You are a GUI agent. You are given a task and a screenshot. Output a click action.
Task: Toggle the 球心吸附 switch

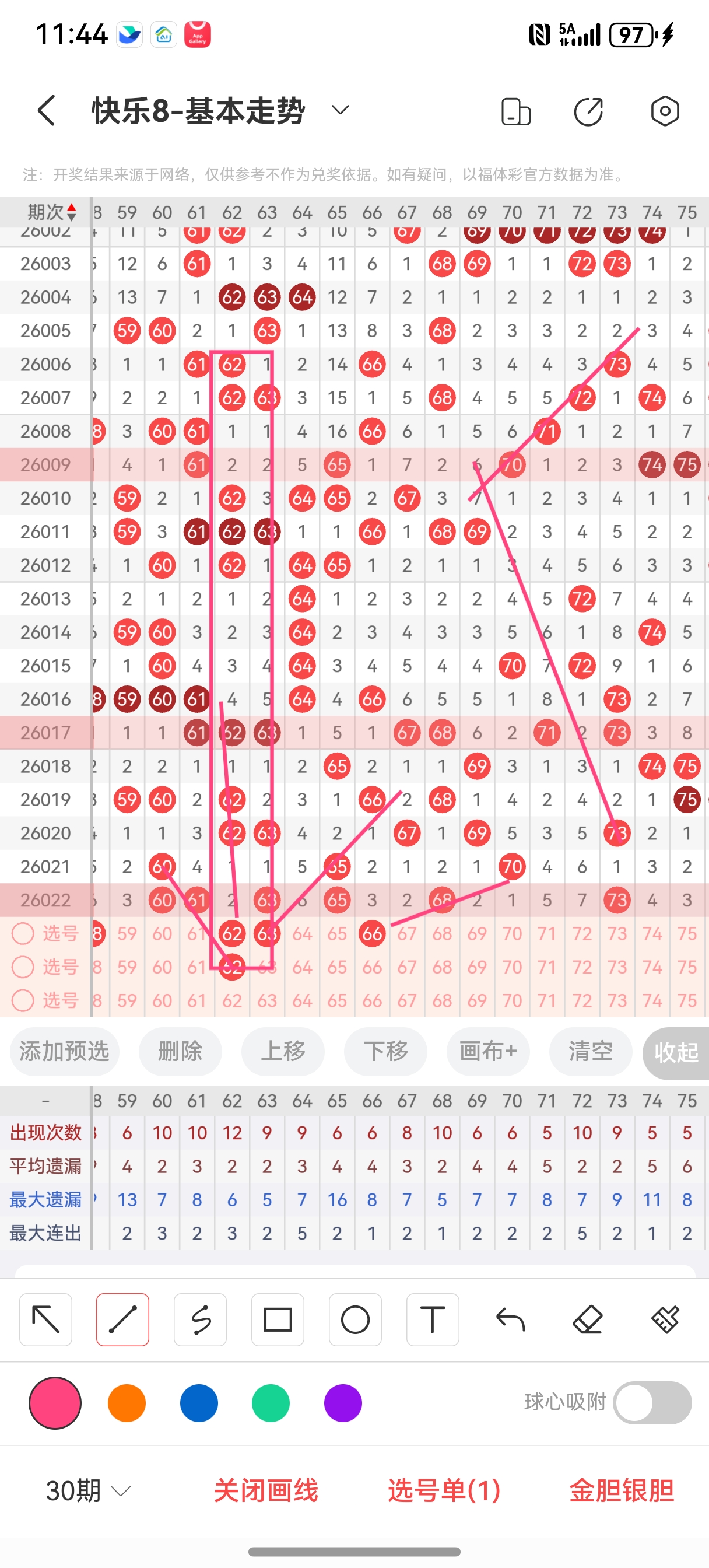652,1403
